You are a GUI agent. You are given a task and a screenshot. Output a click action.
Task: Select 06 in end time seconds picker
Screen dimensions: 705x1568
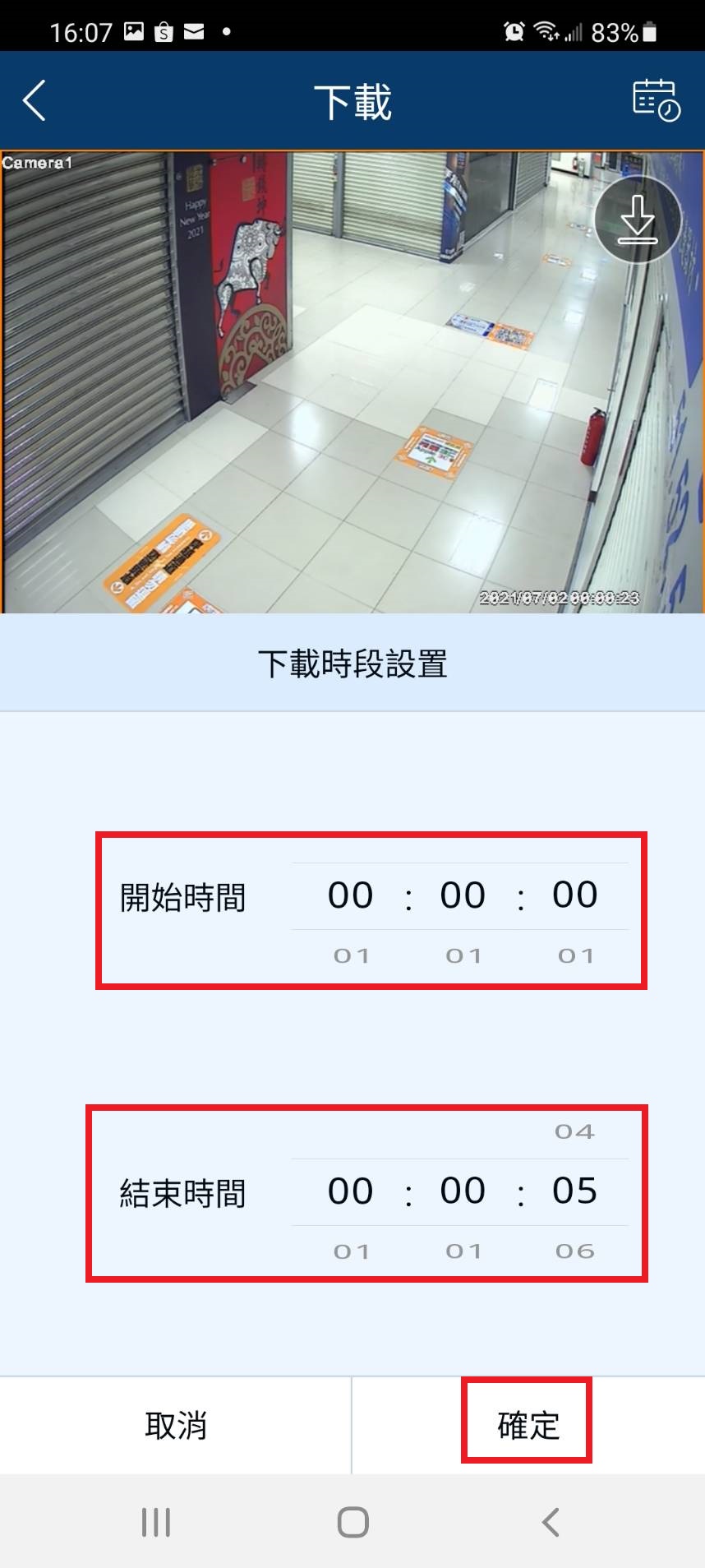(574, 1251)
